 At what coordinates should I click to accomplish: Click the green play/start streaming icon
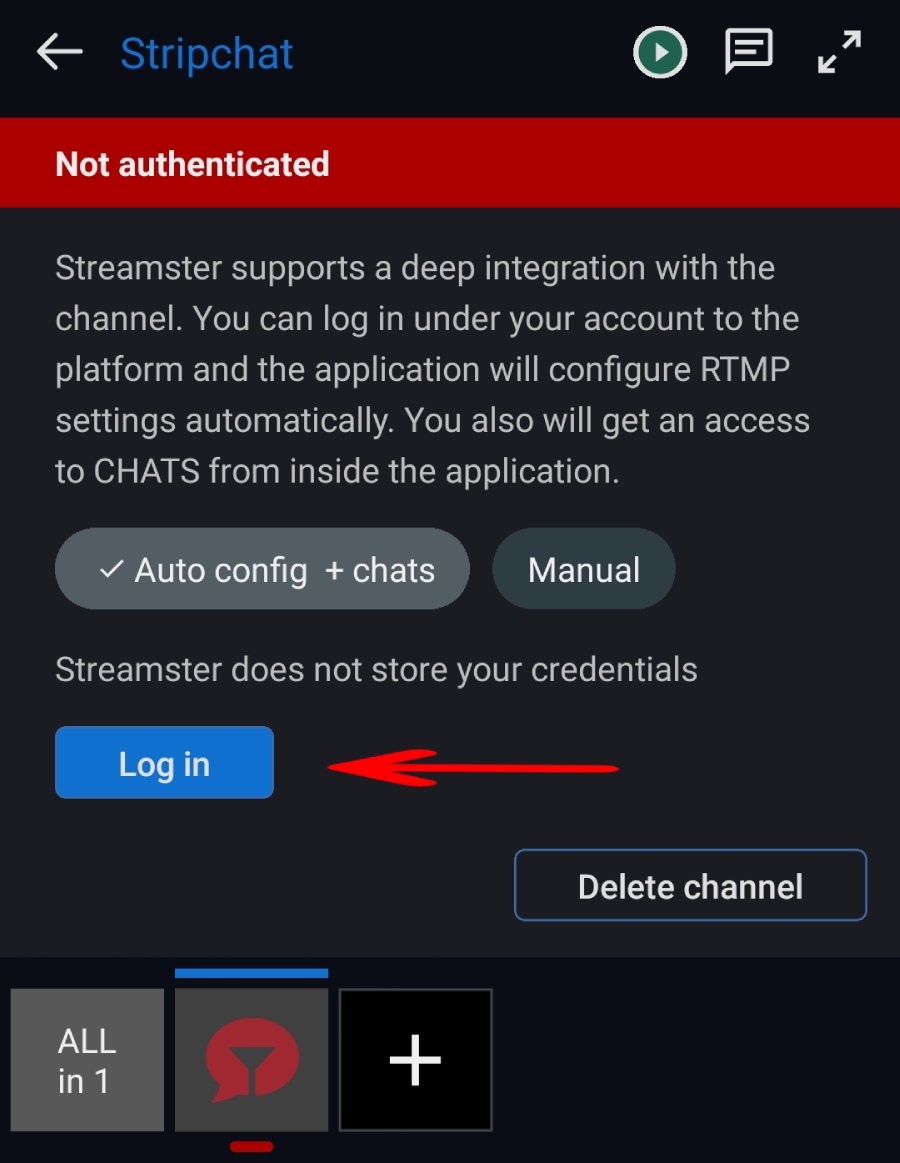[x=660, y=52]
